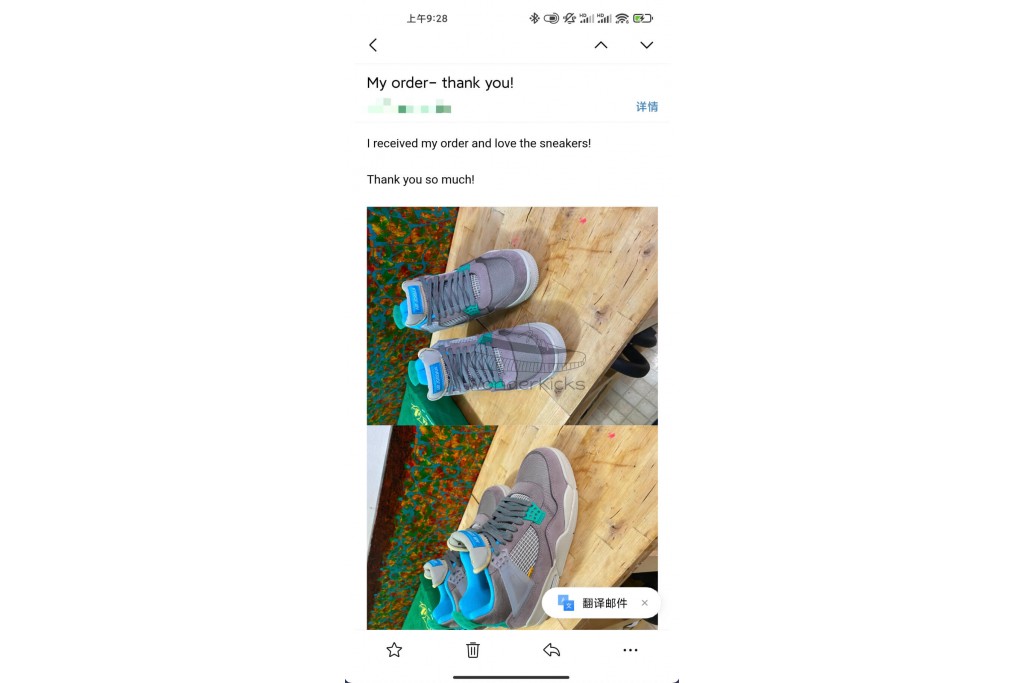The height and width of the screenshot is (683, 1024).
Task: Jump to the previous email
Action: [x=601, y=45]
